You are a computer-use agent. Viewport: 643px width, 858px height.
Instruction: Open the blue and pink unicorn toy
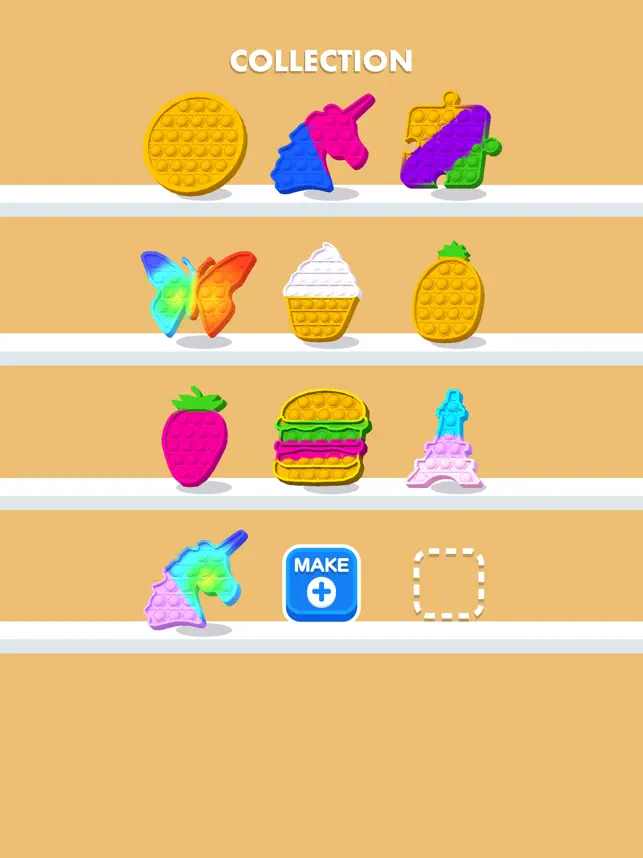pyautogui.click(x=318, y=146)
